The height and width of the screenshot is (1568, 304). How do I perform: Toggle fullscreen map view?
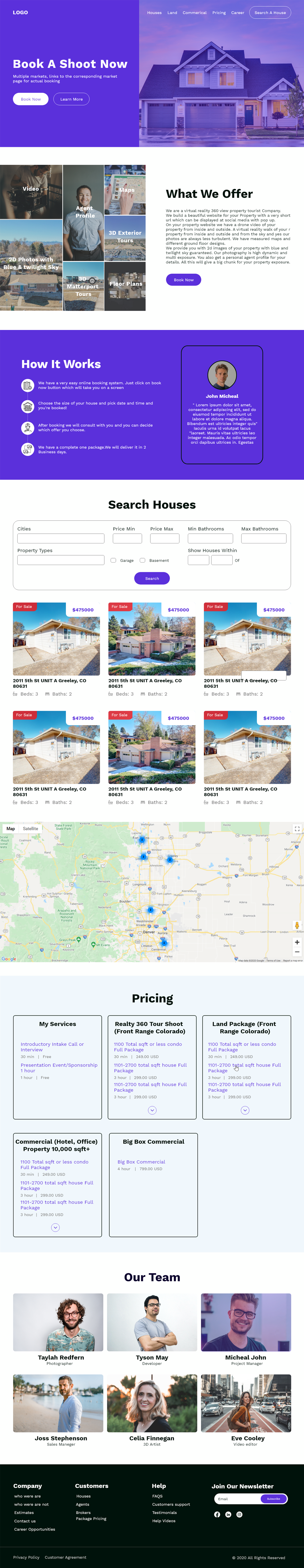coord(297,829)
